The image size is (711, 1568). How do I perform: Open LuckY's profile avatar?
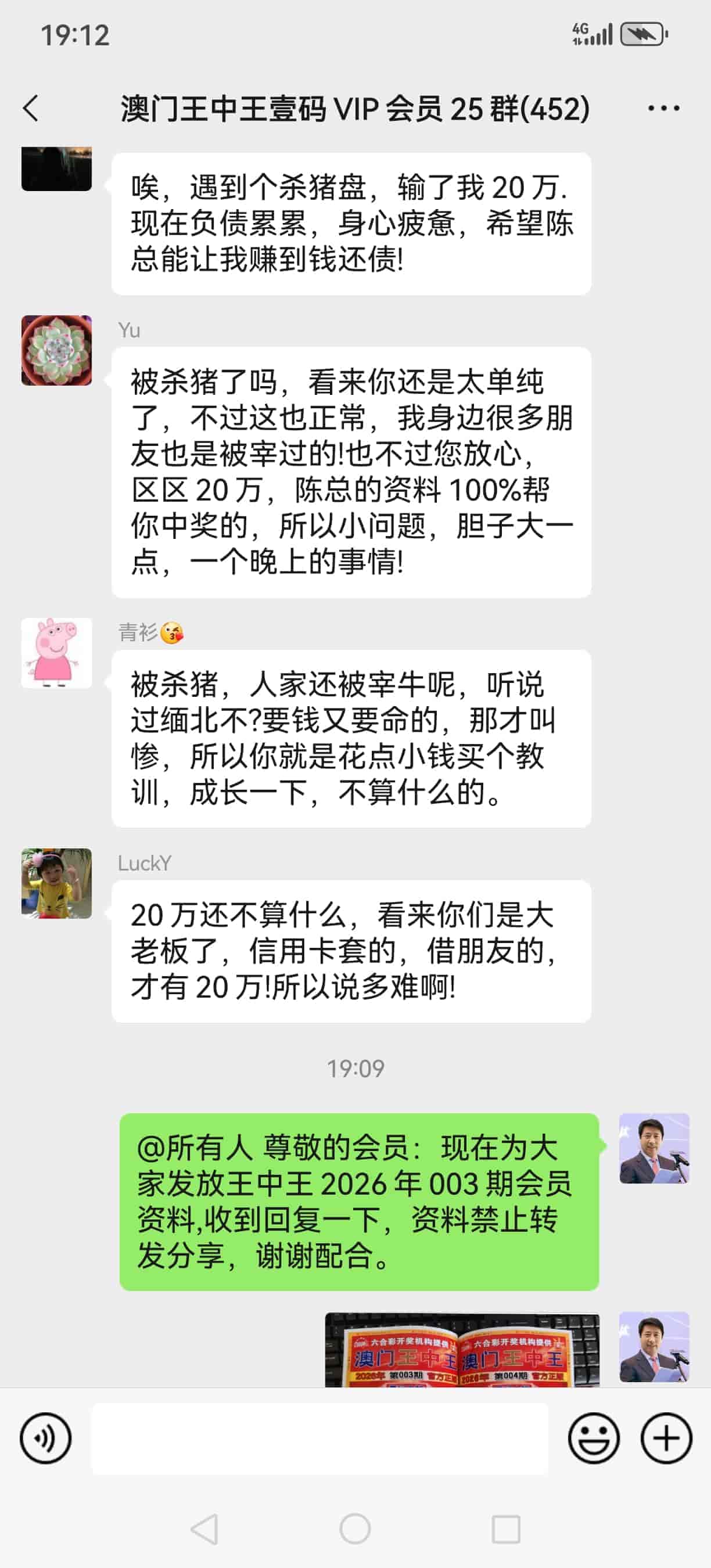(56, 883)
